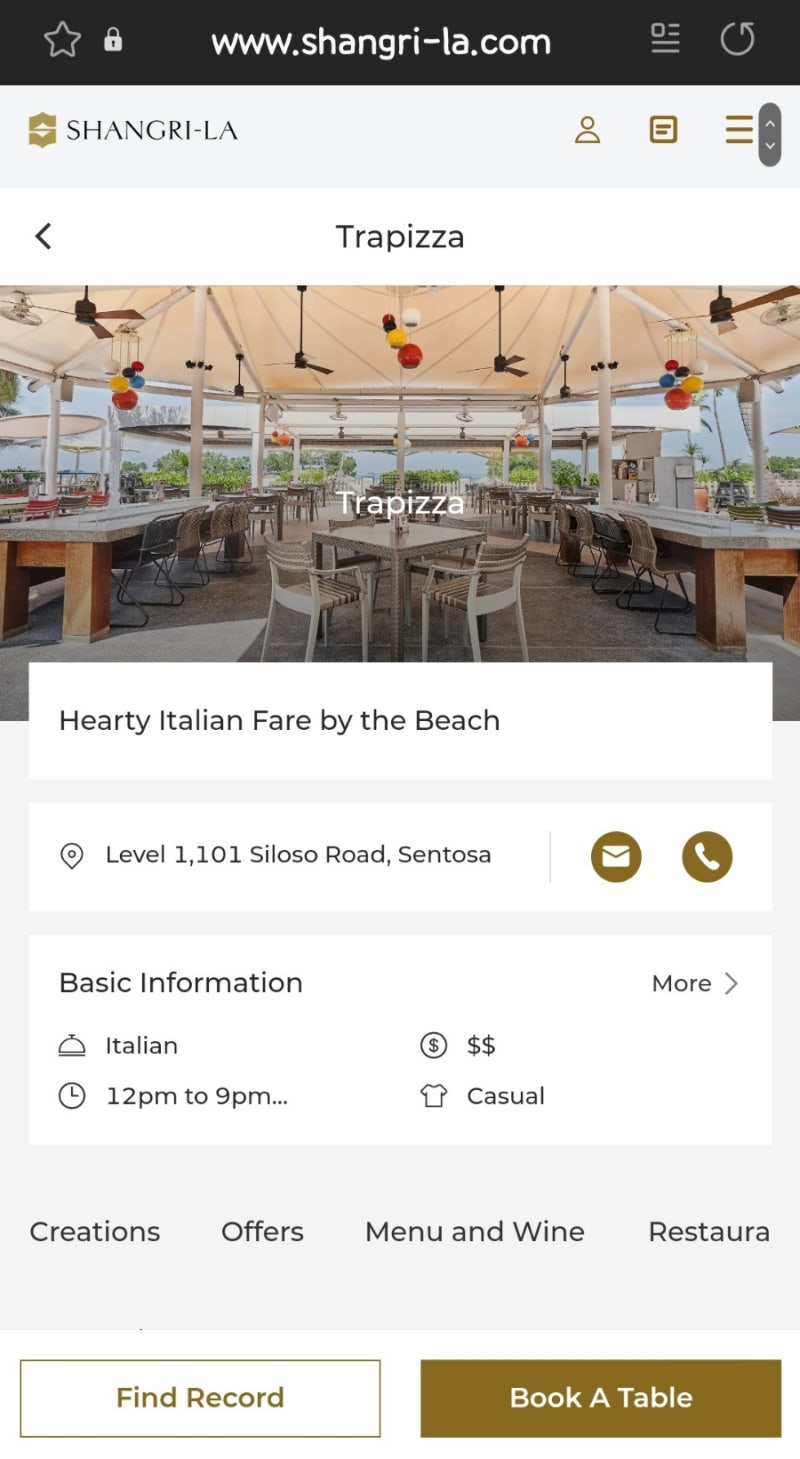Email the restaurant via the envelope icon

click(x=616, y=857)
